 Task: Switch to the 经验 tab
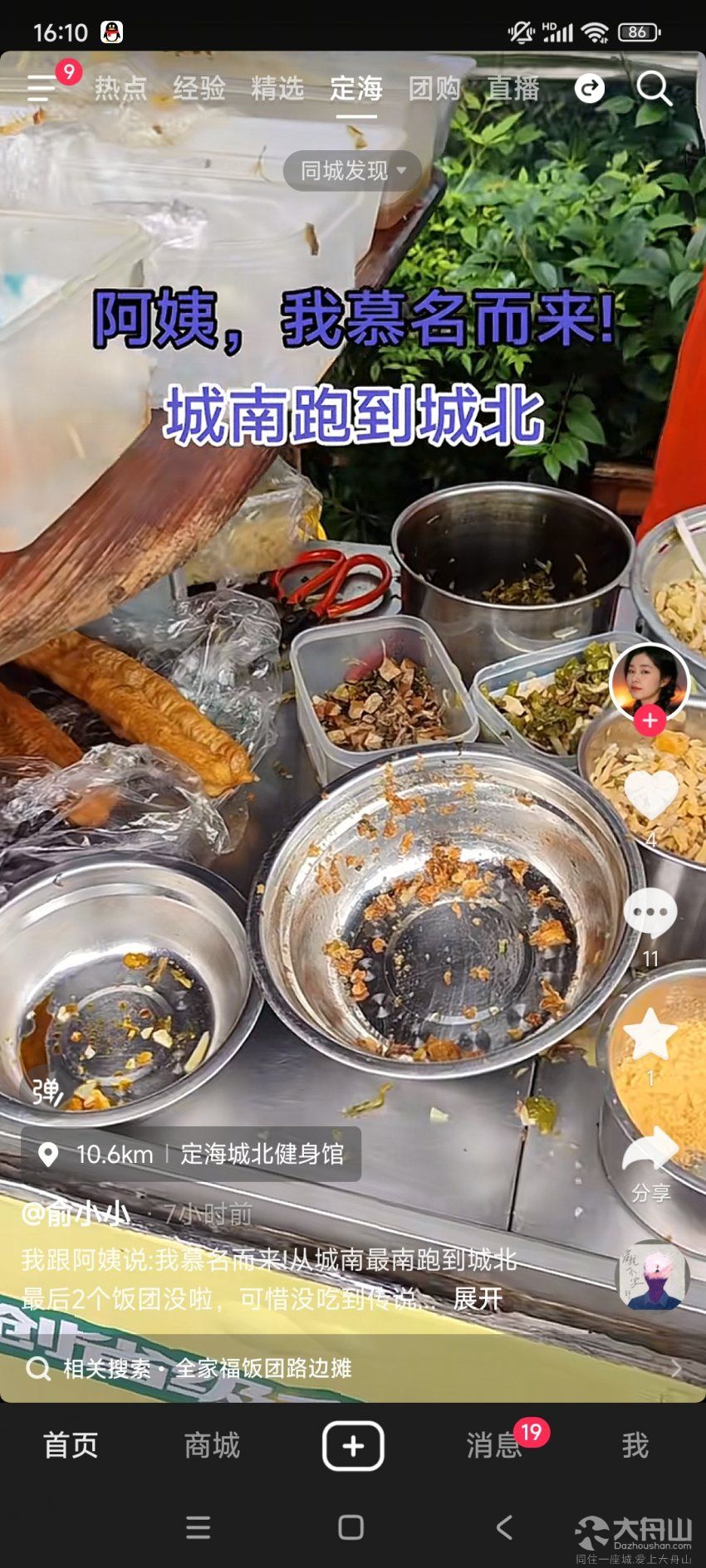[x=199, y=88]
